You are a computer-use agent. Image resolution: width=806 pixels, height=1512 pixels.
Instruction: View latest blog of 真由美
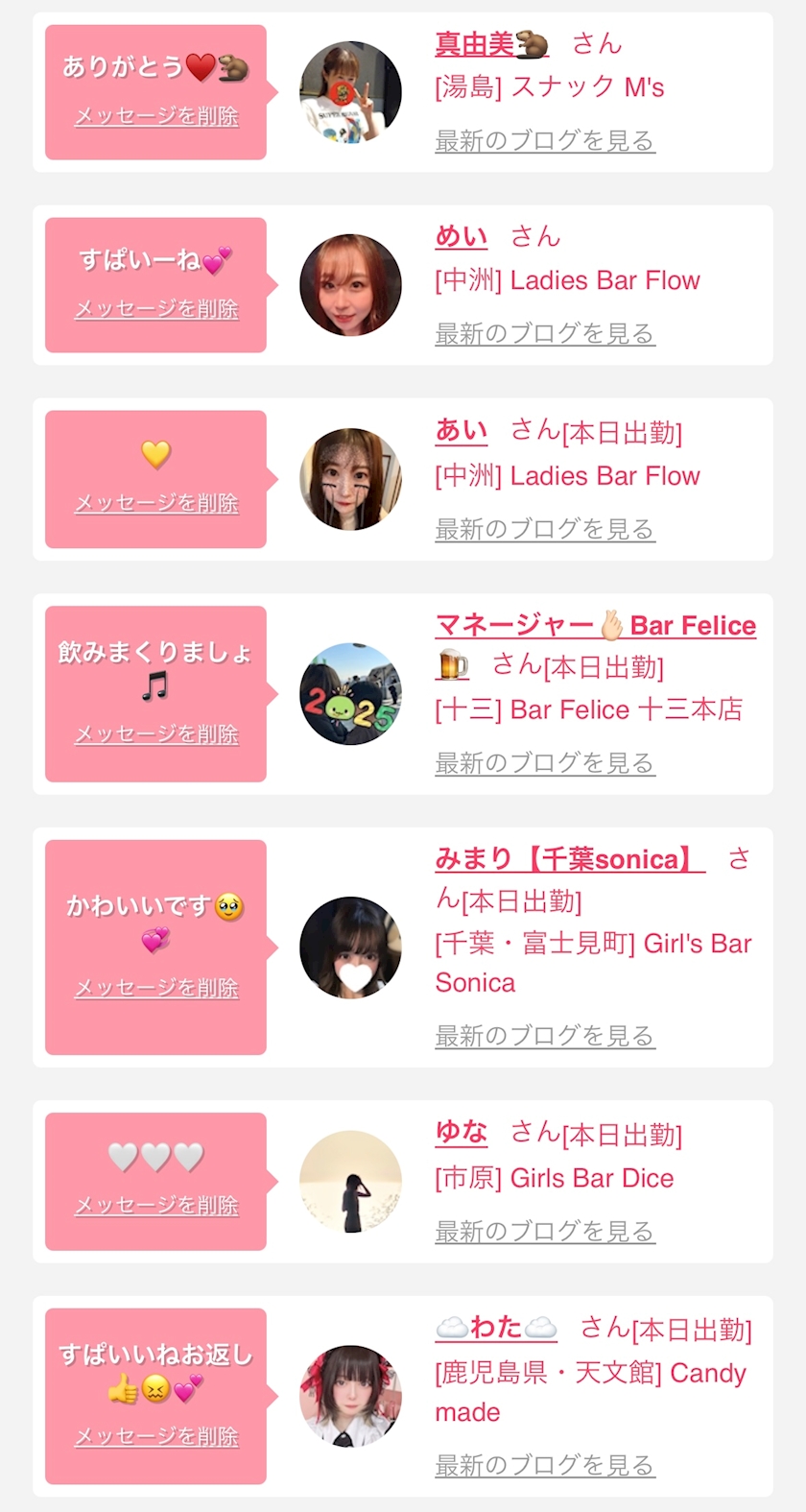tap(544, 141)
